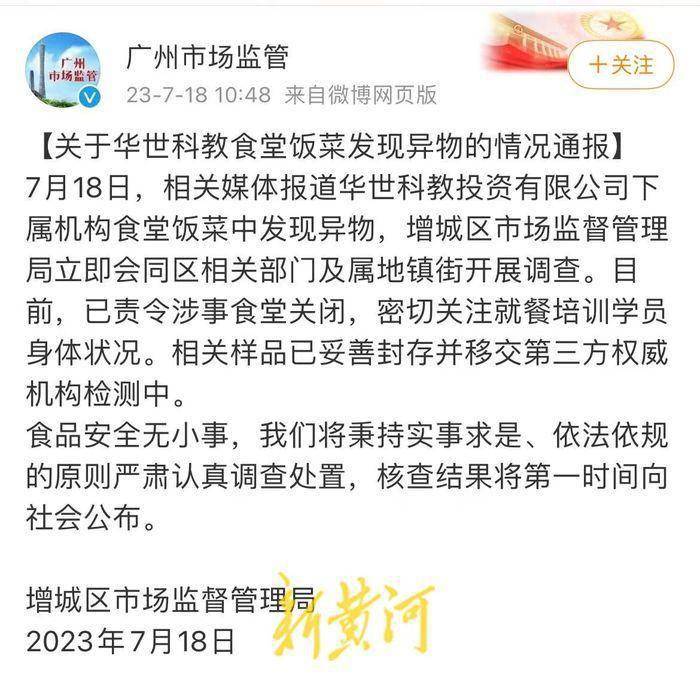This screenshot has width=700, height=677.
Task: Follow 广州市场监管 with the +关注 button
Action: 621,64
